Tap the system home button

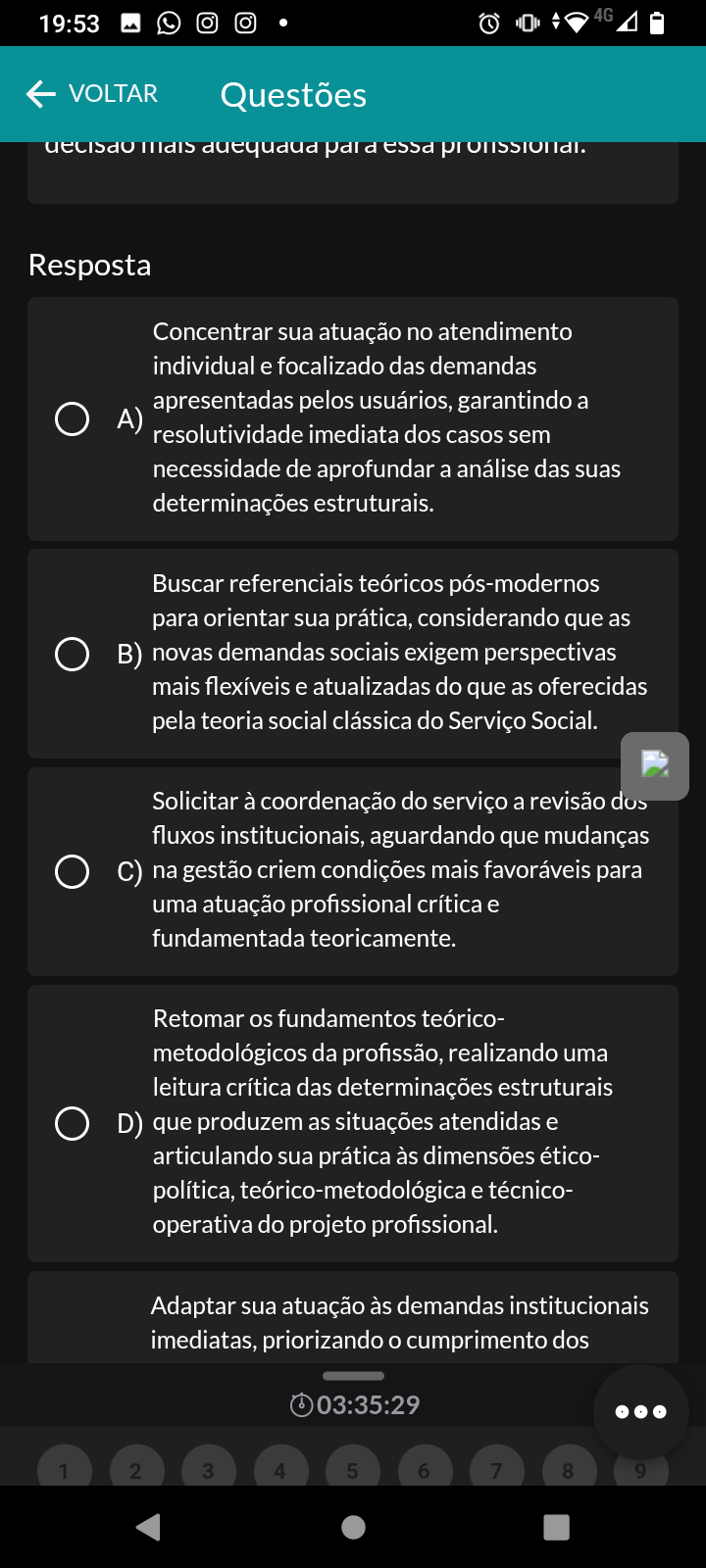353,1527
